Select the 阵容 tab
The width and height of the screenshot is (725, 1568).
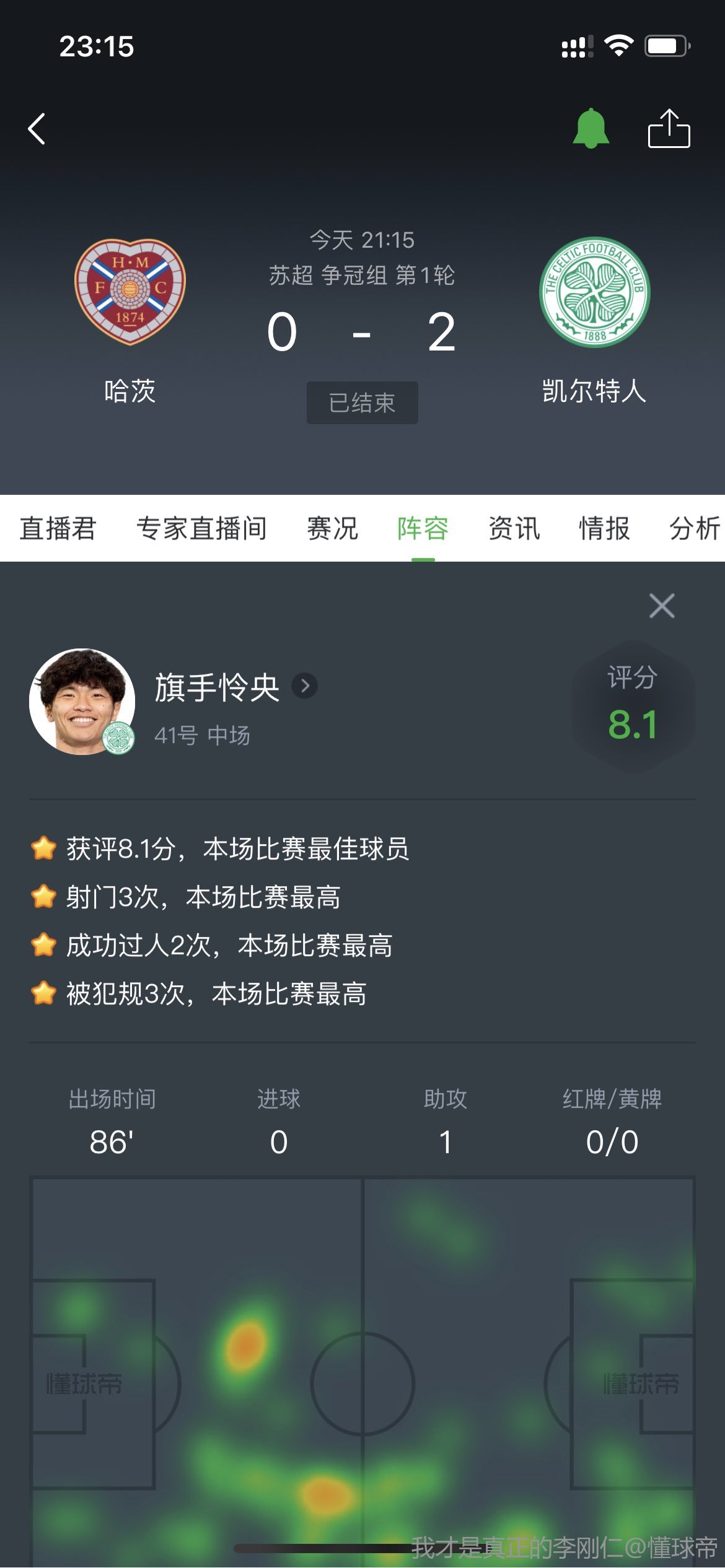(423, 529)
